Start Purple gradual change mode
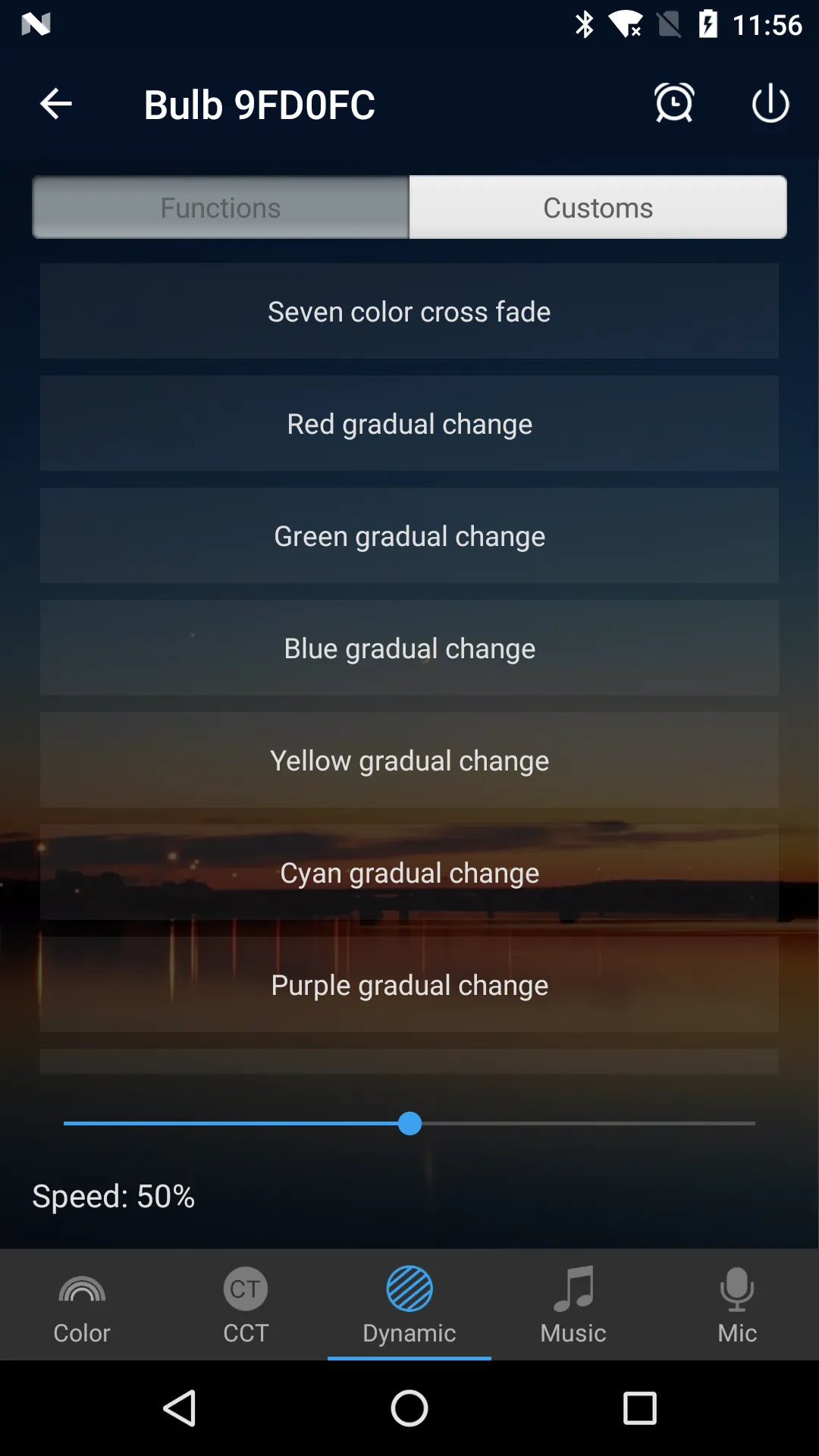819x1456 pixels. 409,985
